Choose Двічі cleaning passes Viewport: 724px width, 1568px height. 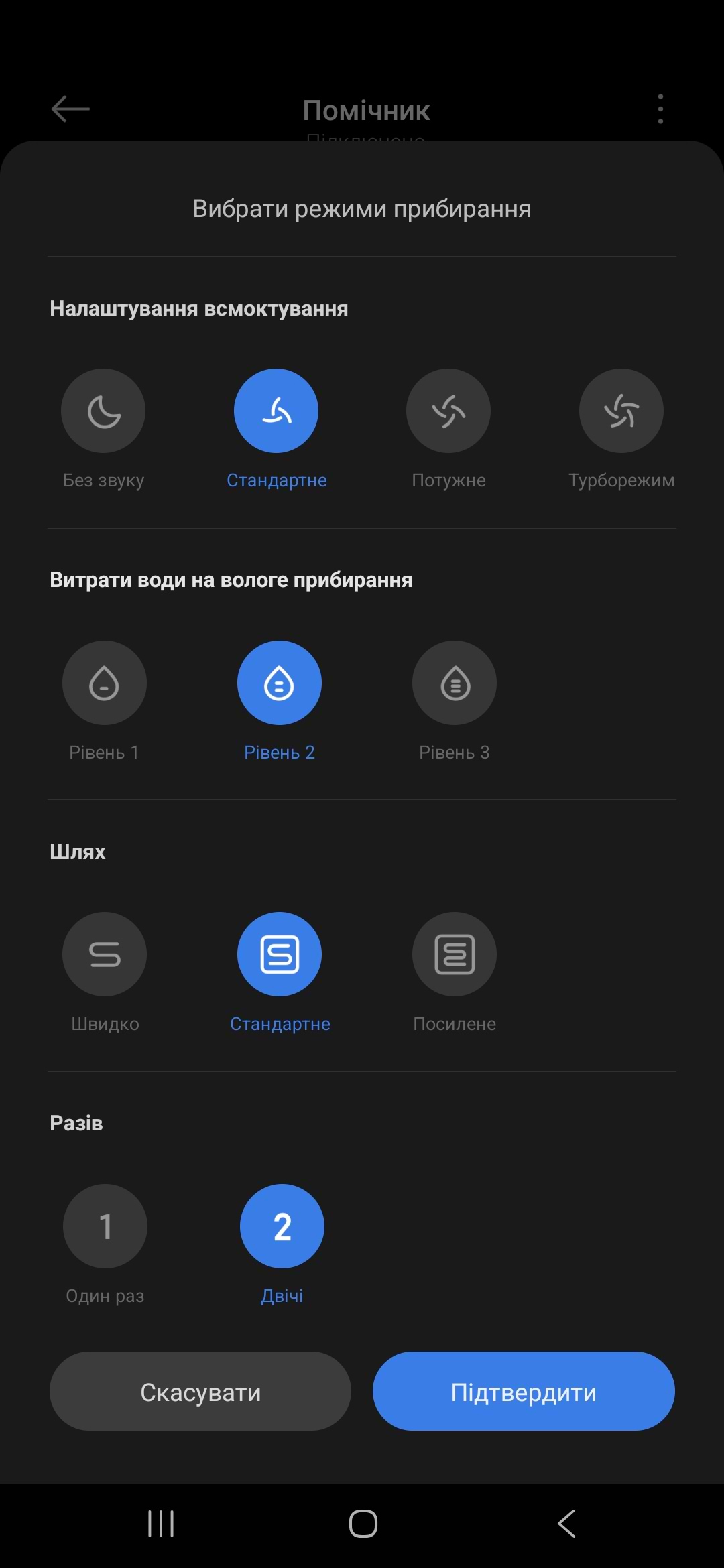pyautogui.click(x=282, y=1226)
